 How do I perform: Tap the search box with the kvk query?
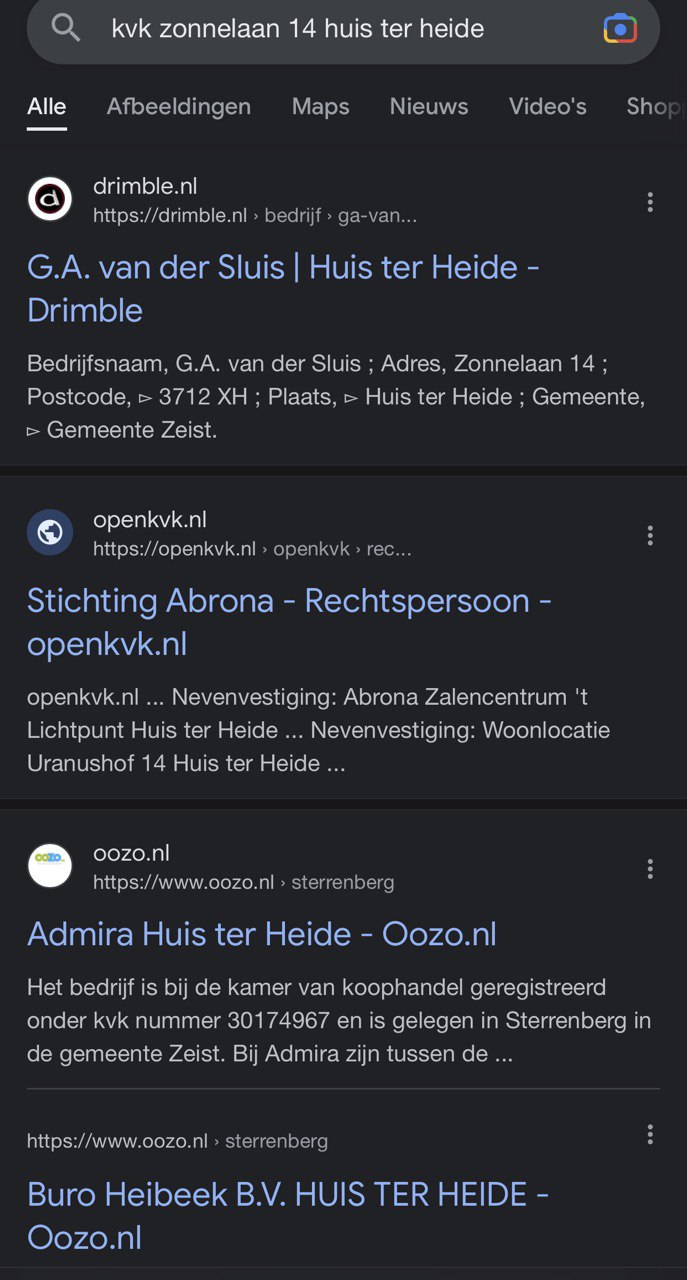343,29
